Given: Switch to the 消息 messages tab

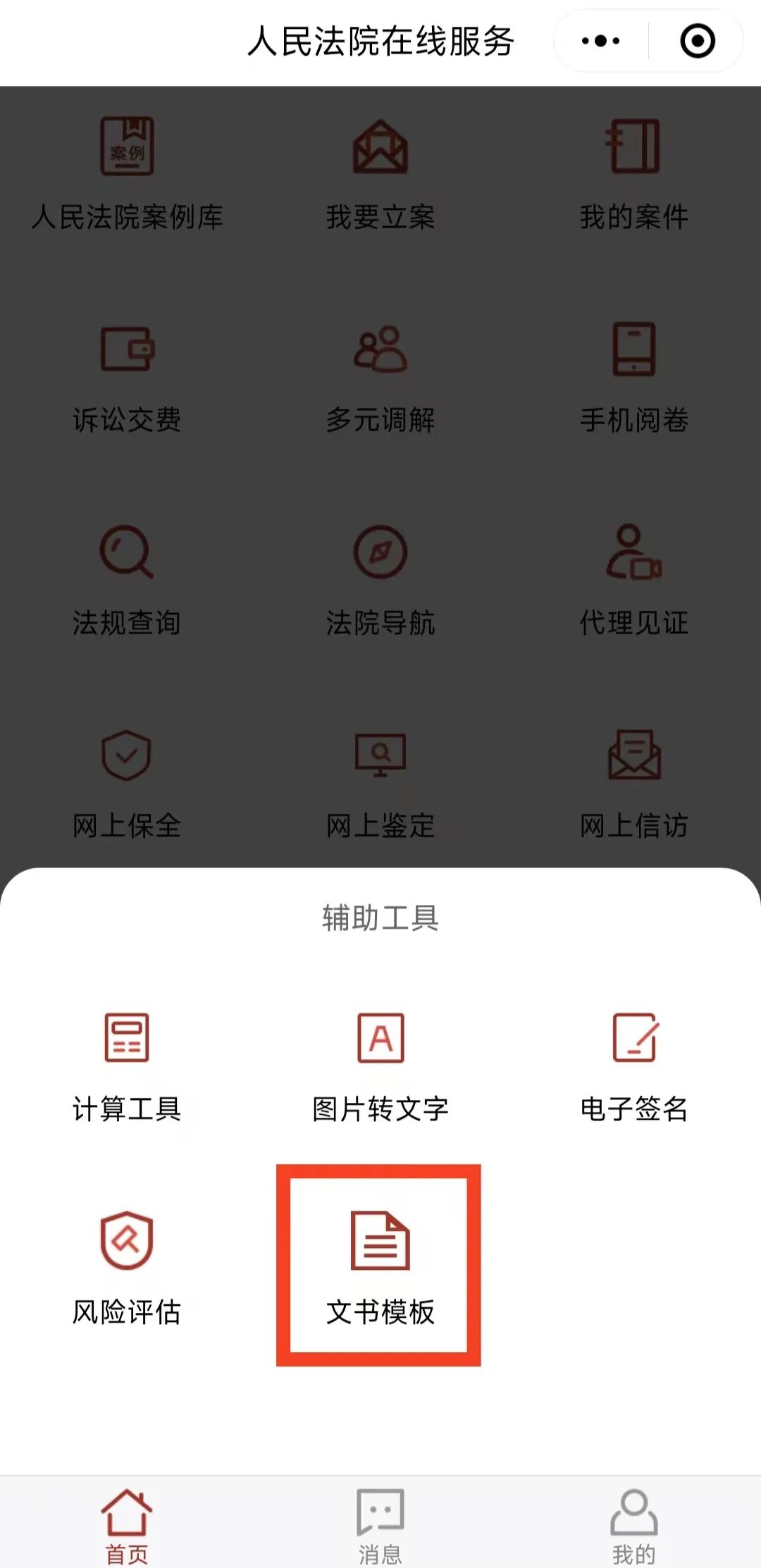Looking at the screenshot, I should pyautogui.click(x=380, y=1525).
